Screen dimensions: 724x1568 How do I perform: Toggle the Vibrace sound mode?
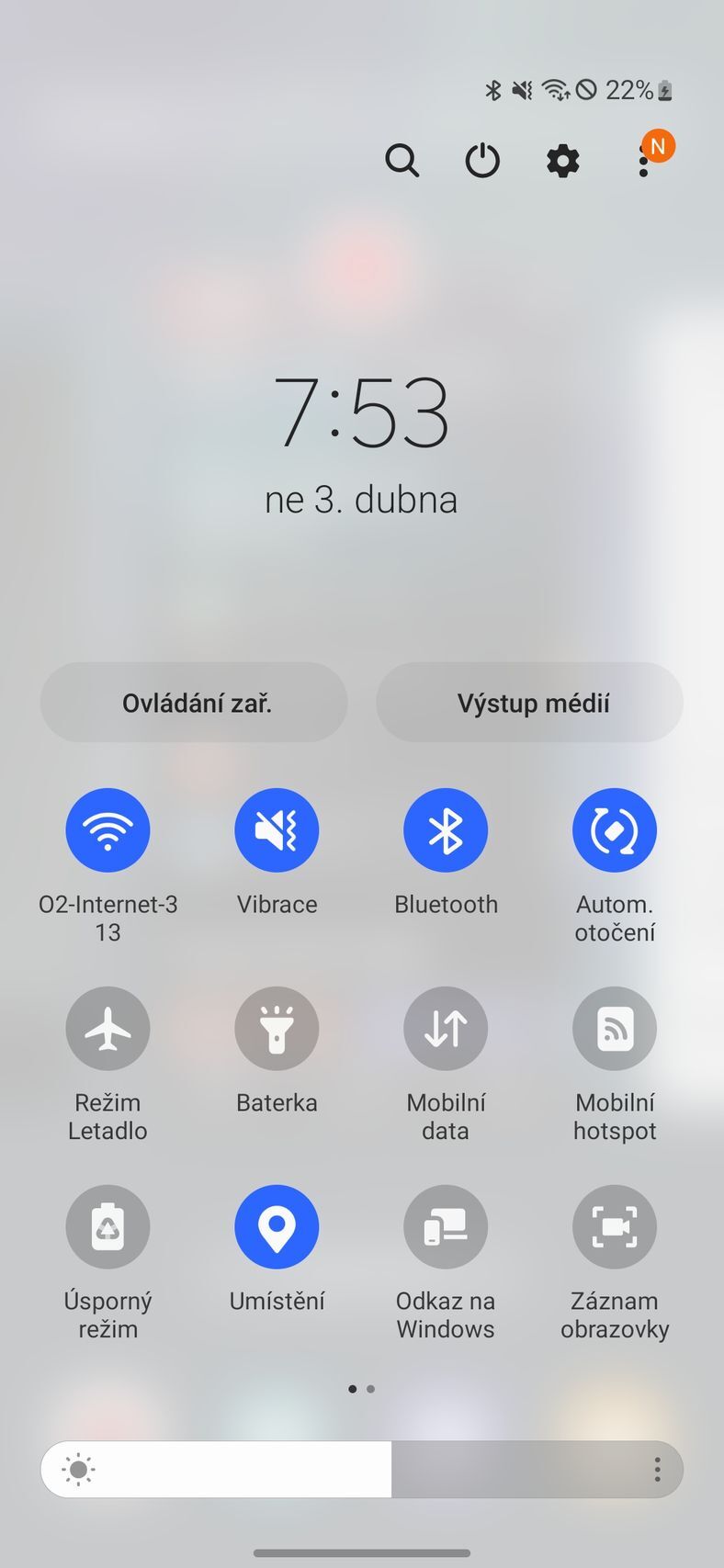277,829
